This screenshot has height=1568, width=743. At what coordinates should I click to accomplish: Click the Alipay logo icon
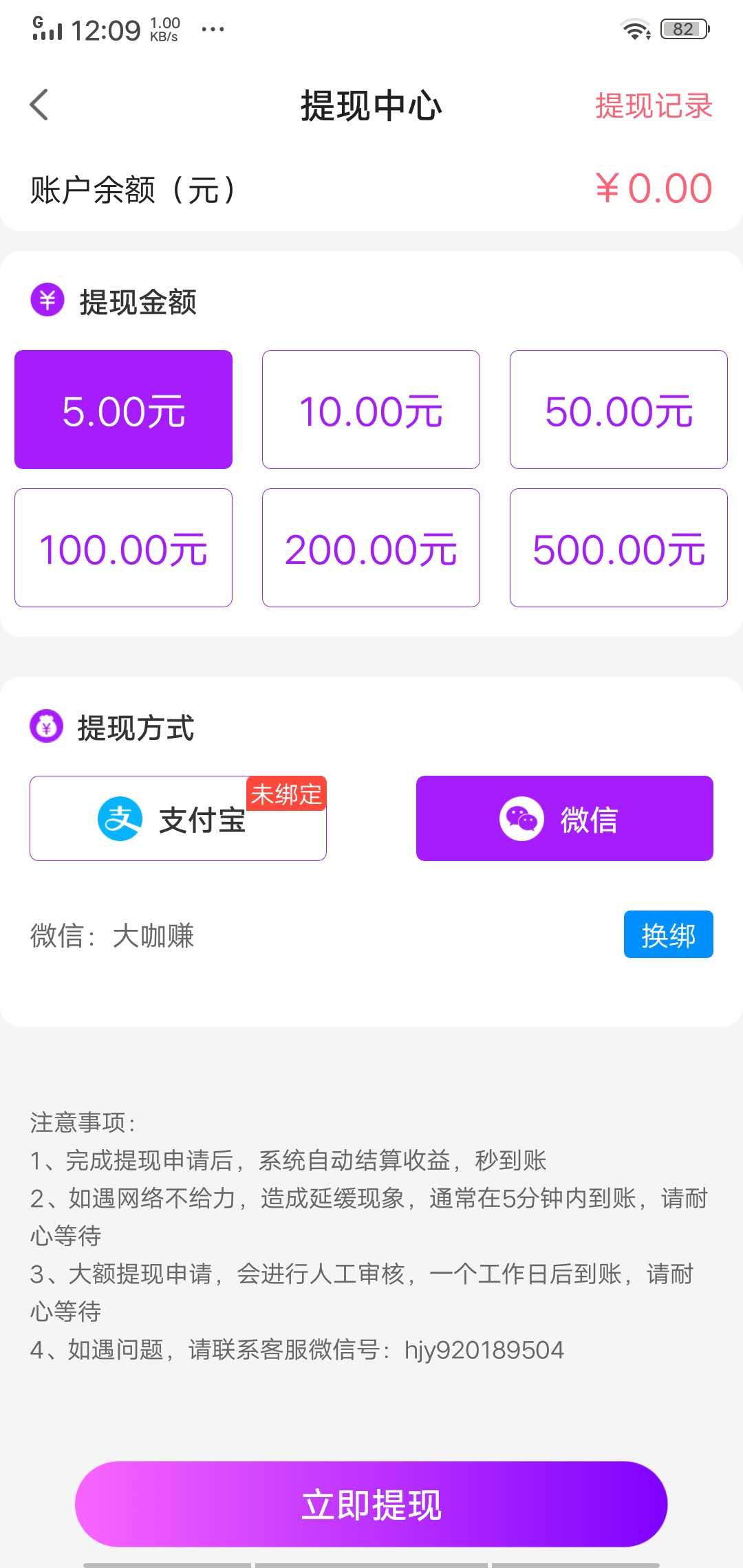coord(121,818)
